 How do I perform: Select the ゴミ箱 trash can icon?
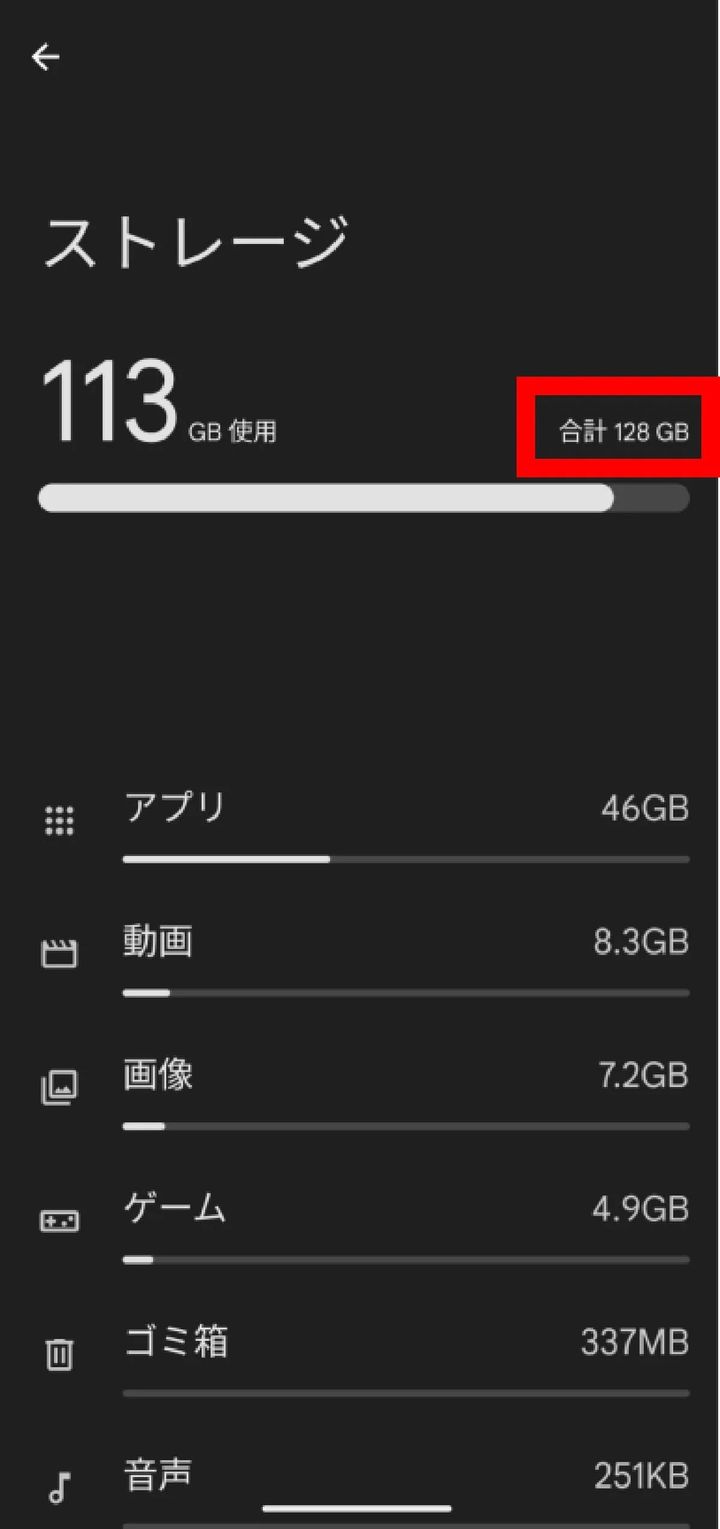pos(60,1354)
